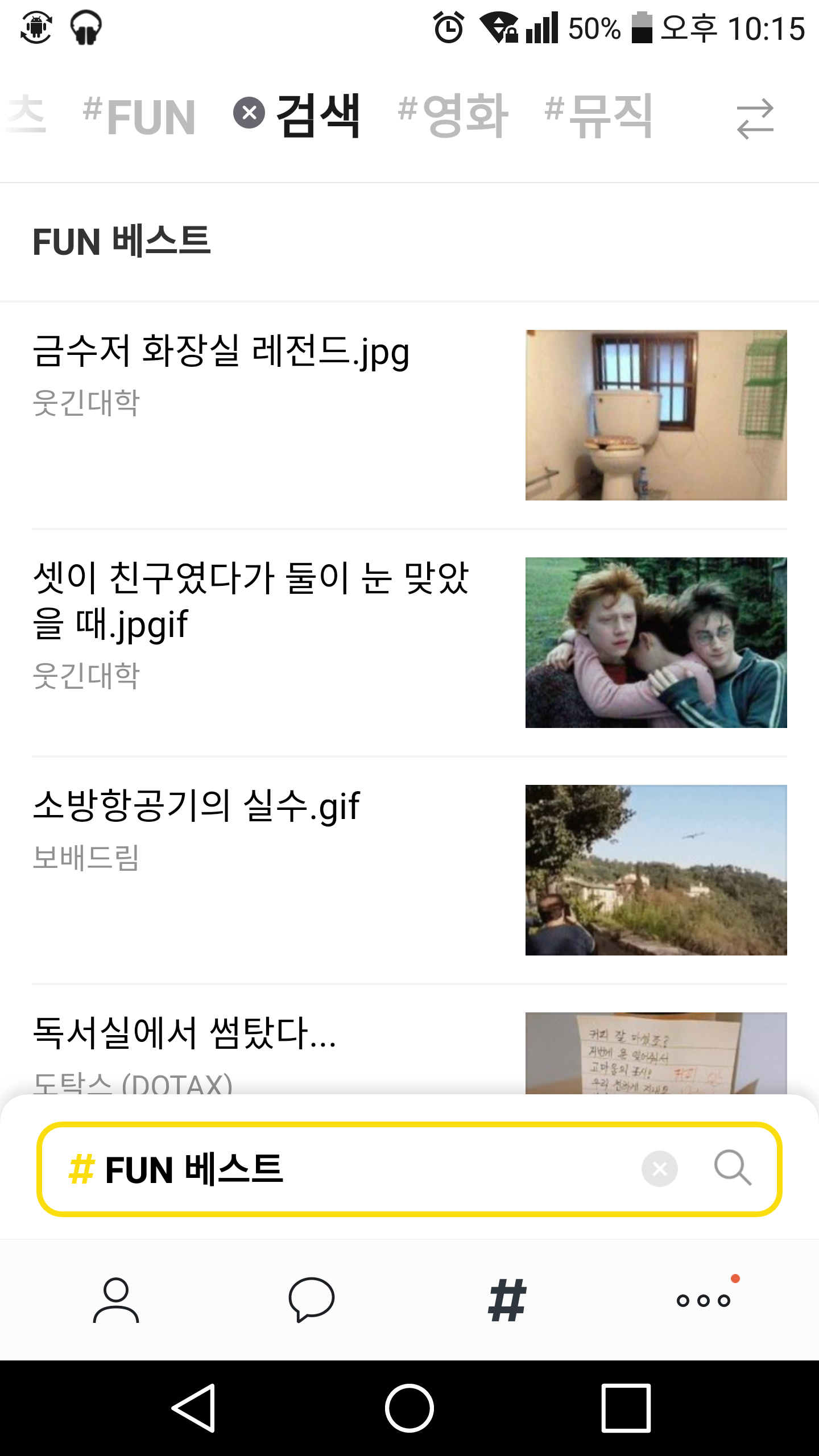The height and width of the screenshot is (1456, 819).
Task: Open the more options tab
Action: point(703,1300)
